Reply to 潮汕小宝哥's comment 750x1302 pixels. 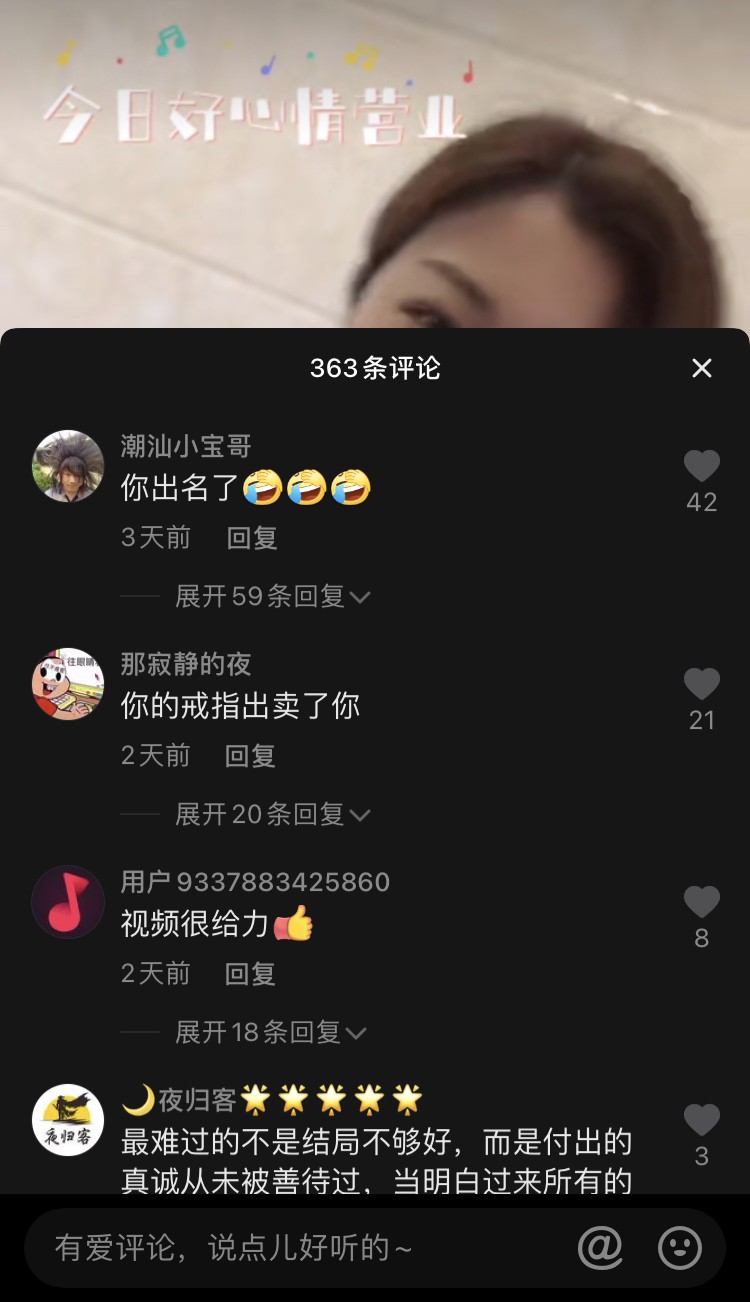tap(252, 538)
